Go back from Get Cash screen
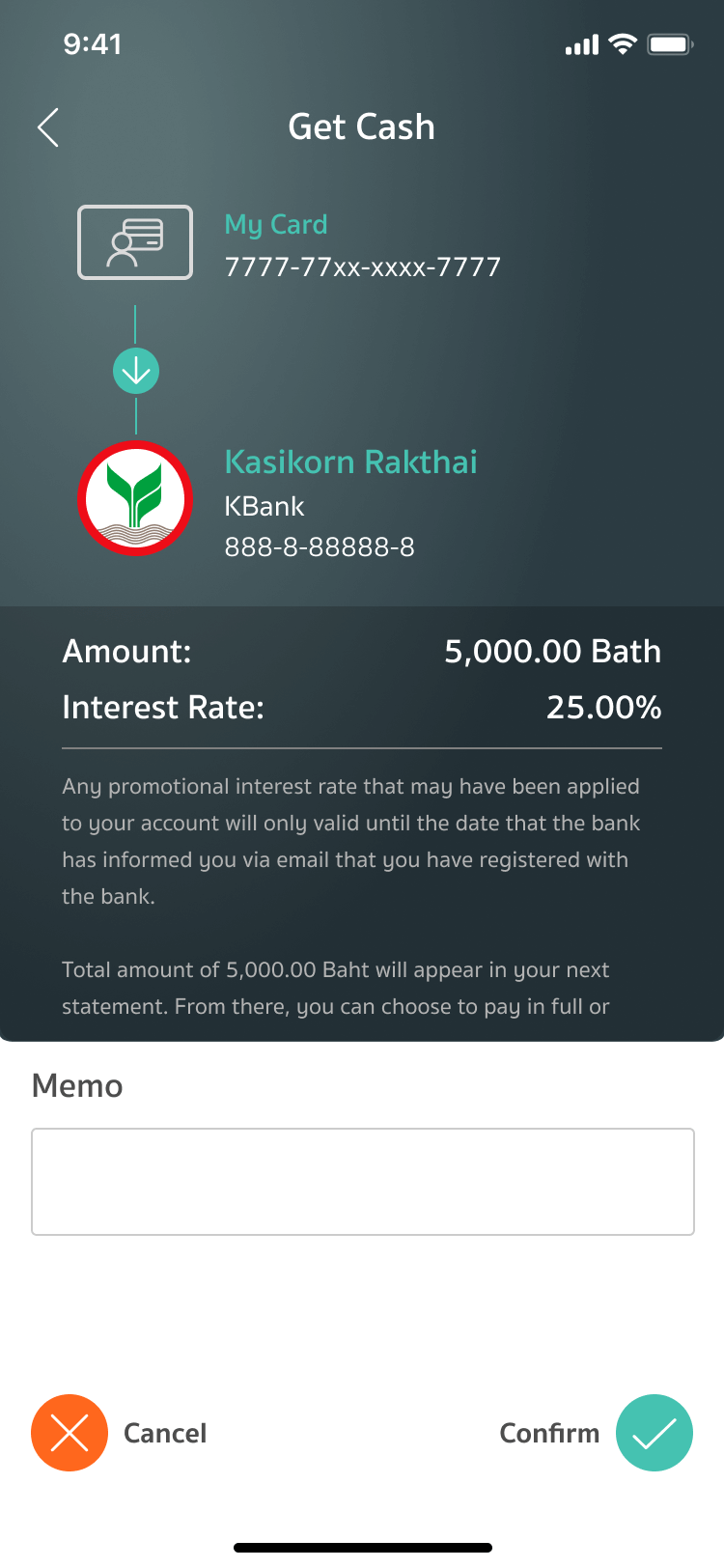The height and width of the screenshot is (1568, 724). click(x=48, y=127)
